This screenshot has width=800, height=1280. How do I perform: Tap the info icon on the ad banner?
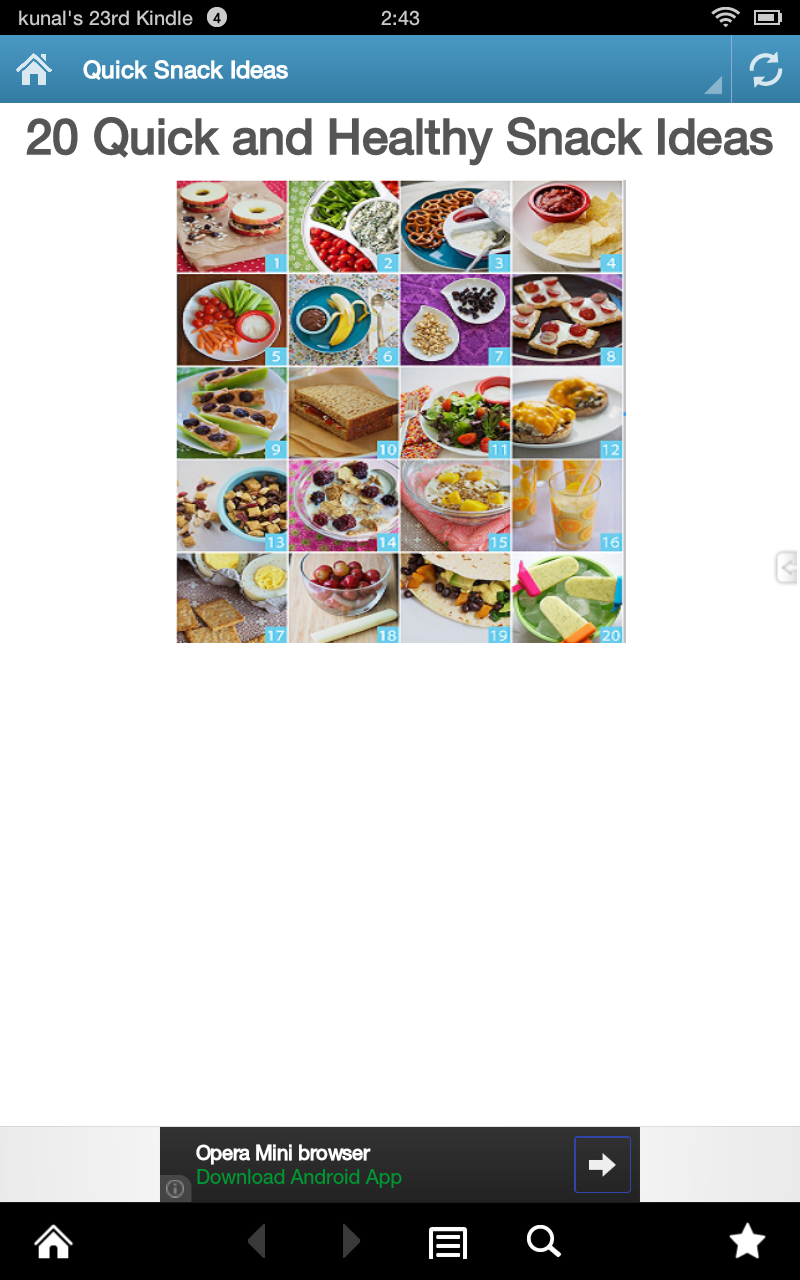[175, 1188]
